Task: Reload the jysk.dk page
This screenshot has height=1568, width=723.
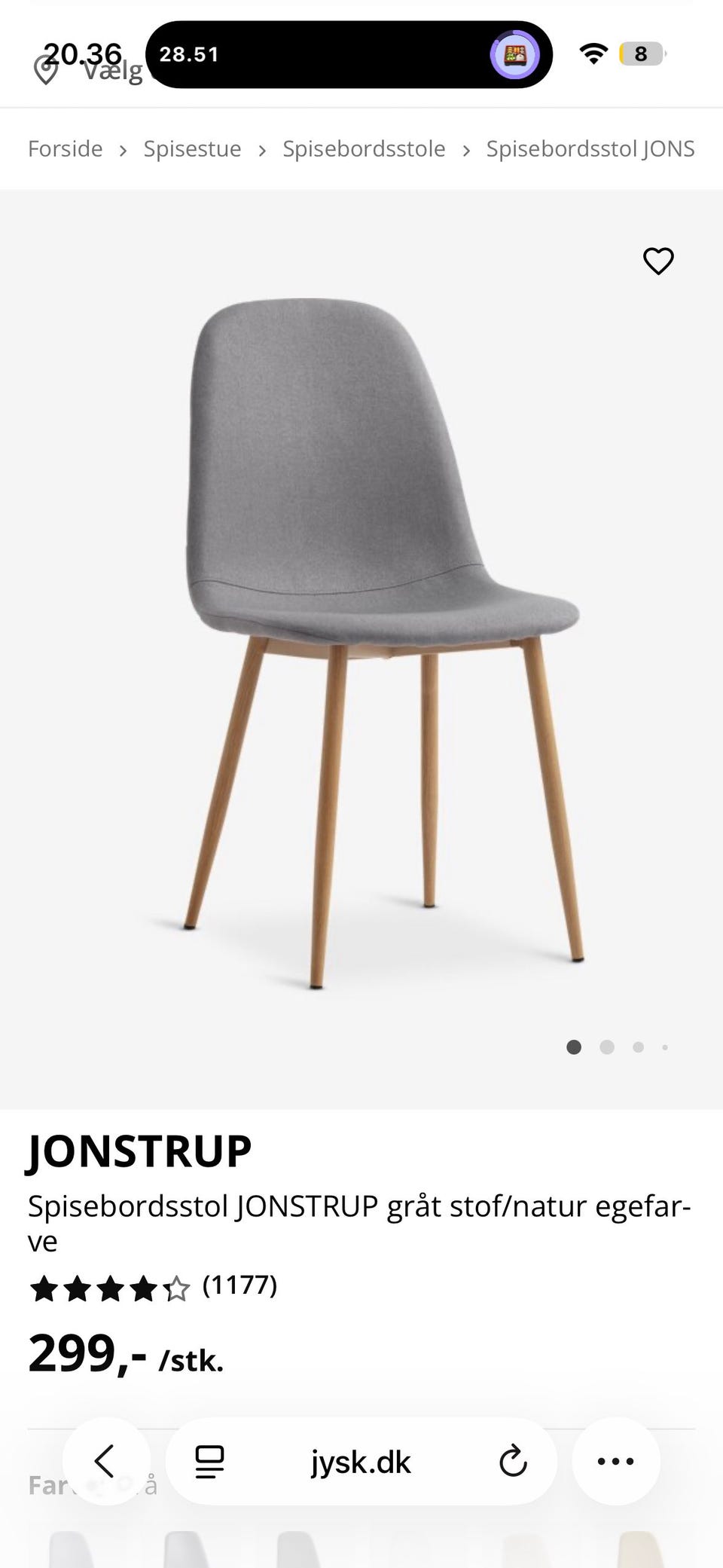Action: coord(513,1461)
